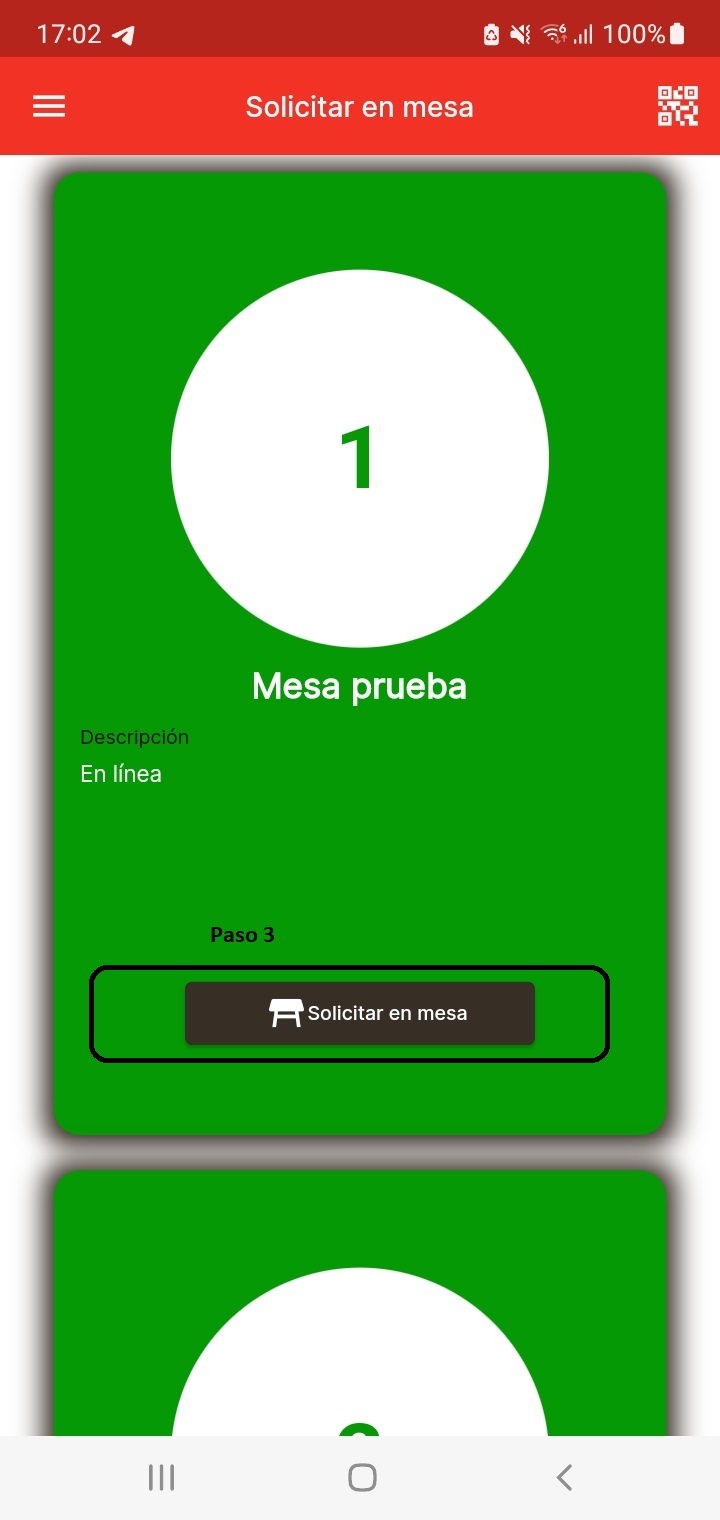Show recent apps

[161, 1477]
